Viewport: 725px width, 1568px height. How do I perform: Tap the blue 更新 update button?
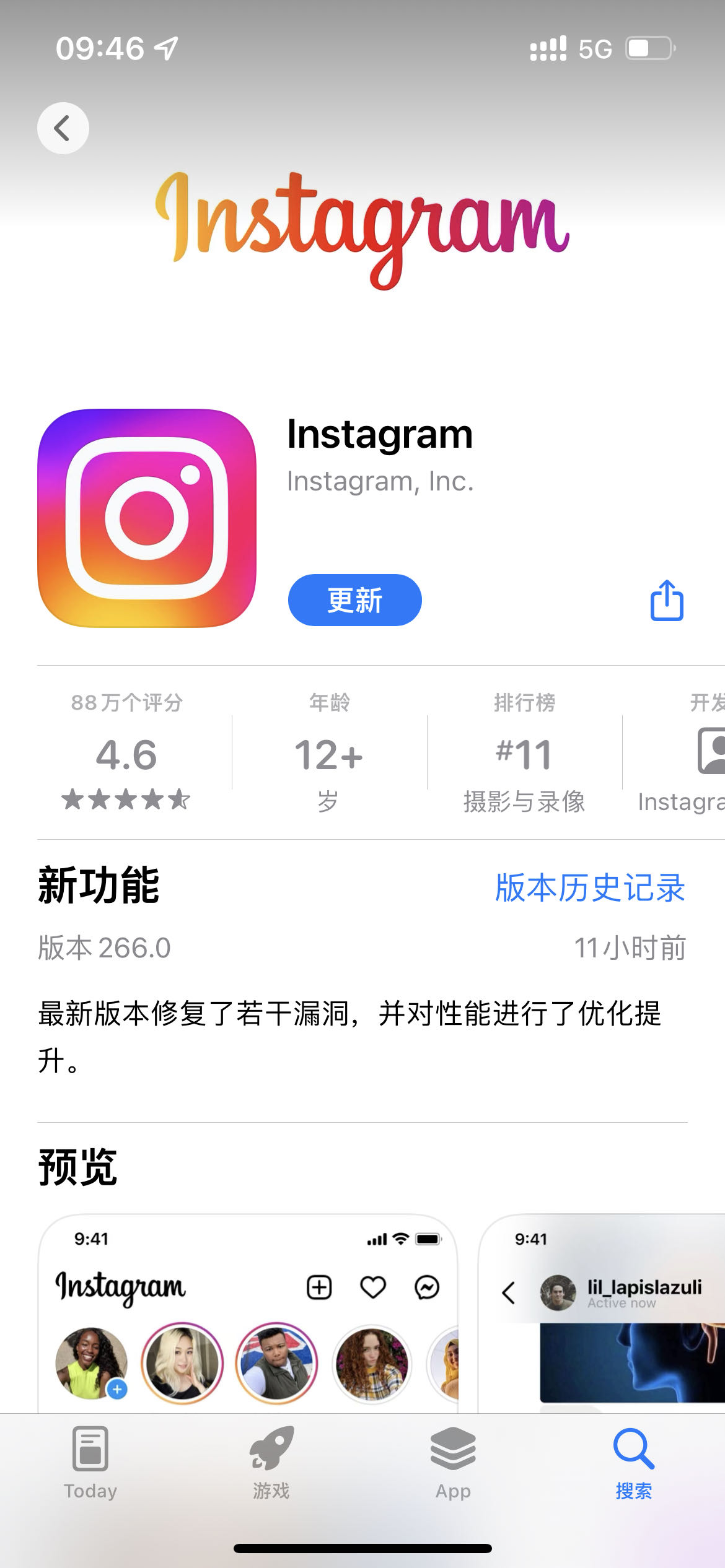coord(355,600)
